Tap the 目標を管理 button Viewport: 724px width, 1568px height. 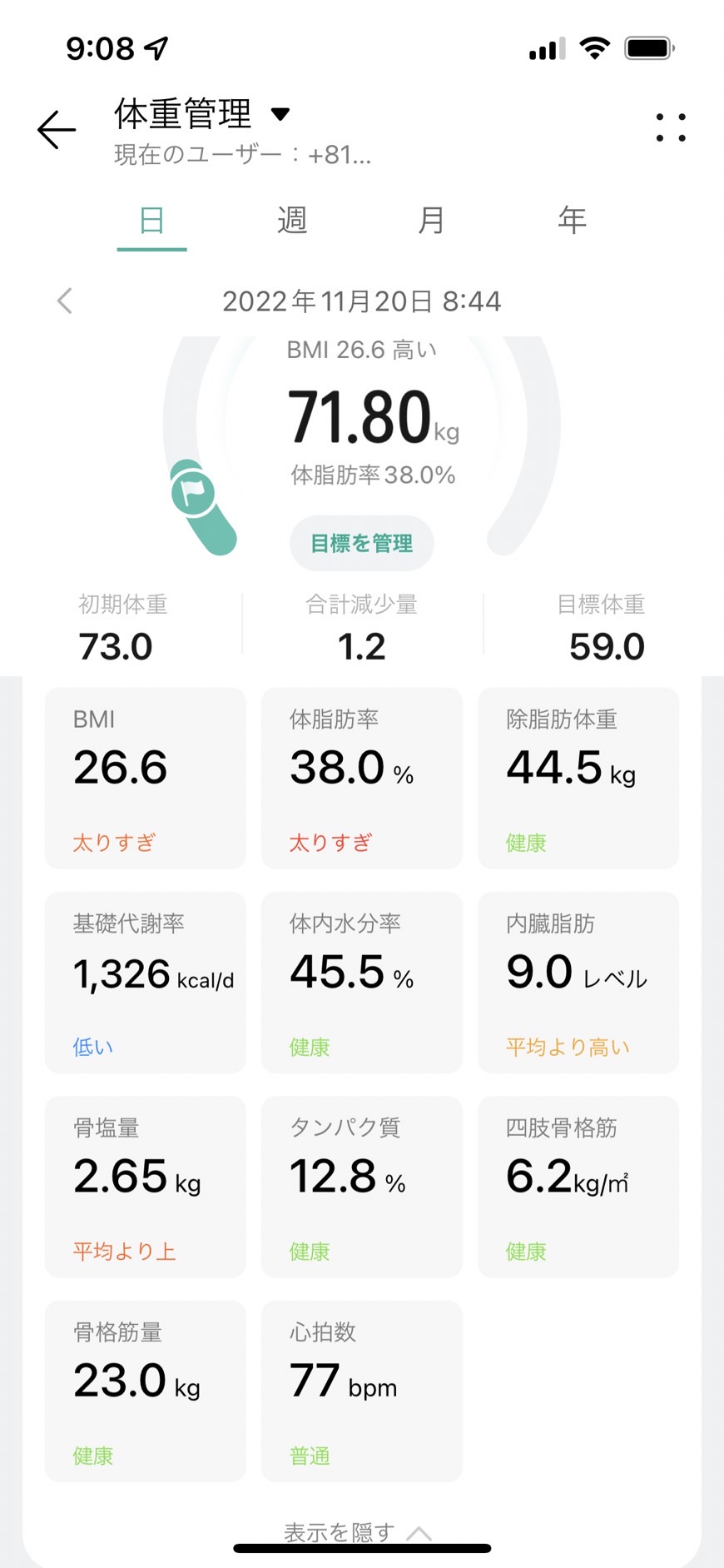(x=361, y=544)
